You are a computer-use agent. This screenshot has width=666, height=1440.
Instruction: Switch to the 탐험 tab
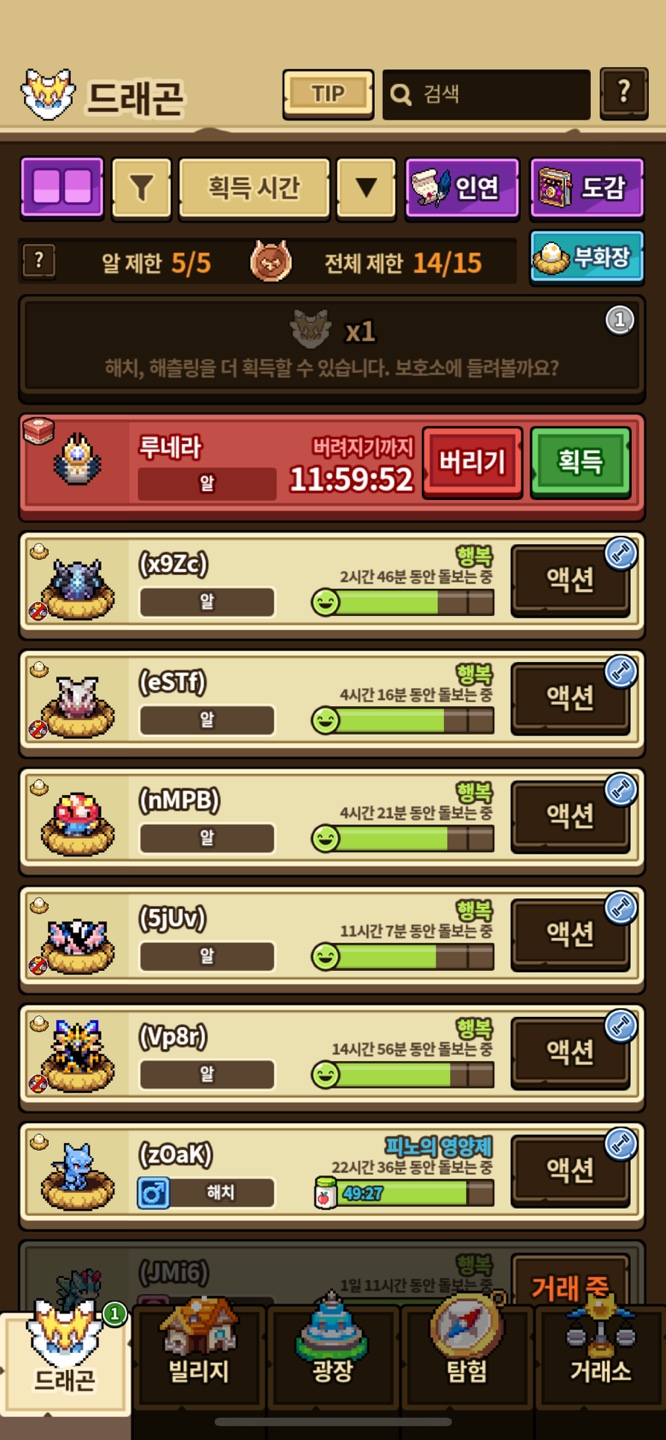coord(466,1350)
